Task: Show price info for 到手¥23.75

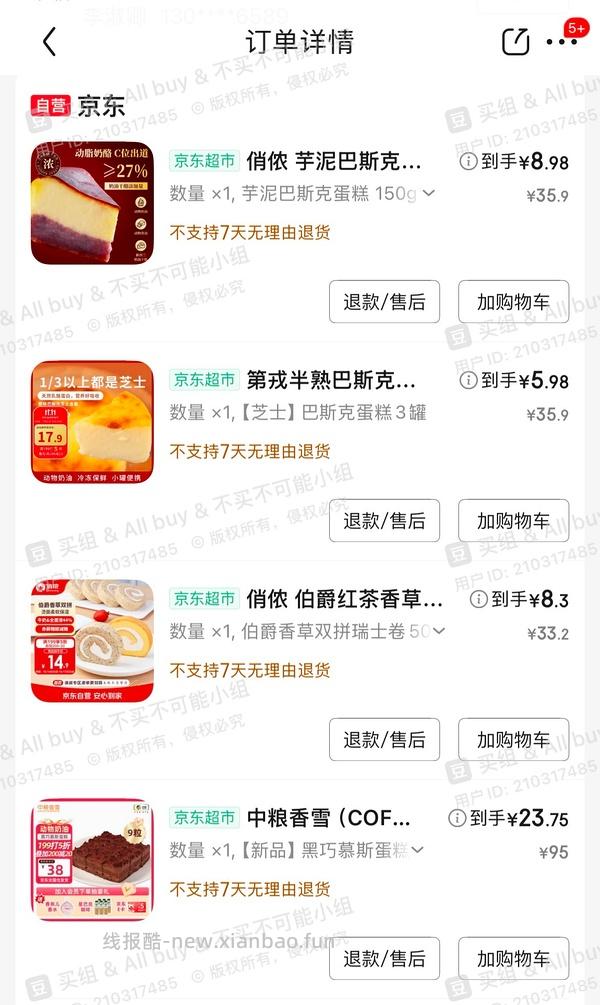Action: (457, 819)
